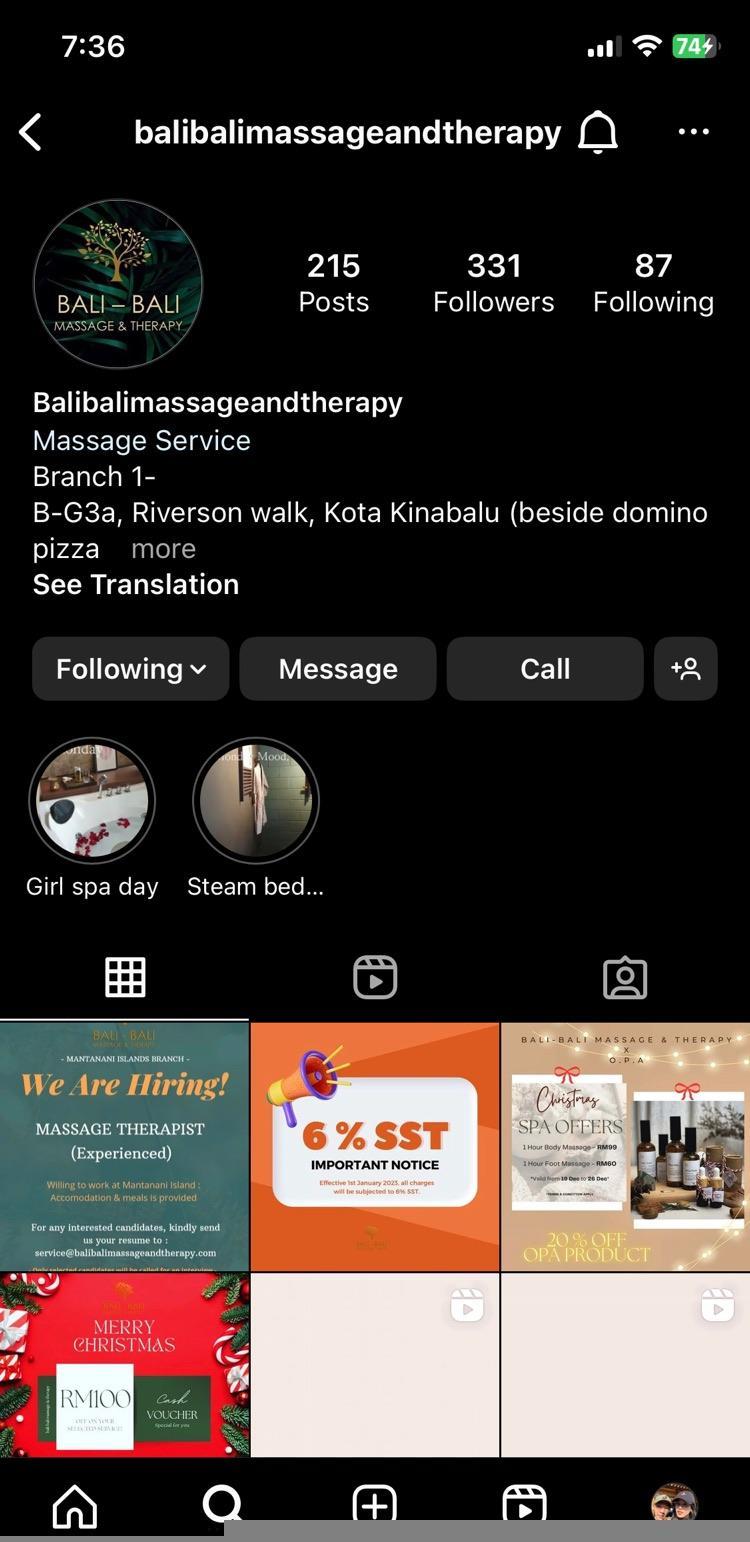Open the Merry Christmas RM100 voucher post
This screenshot has height=1542, width=750.
[124, 1365]
